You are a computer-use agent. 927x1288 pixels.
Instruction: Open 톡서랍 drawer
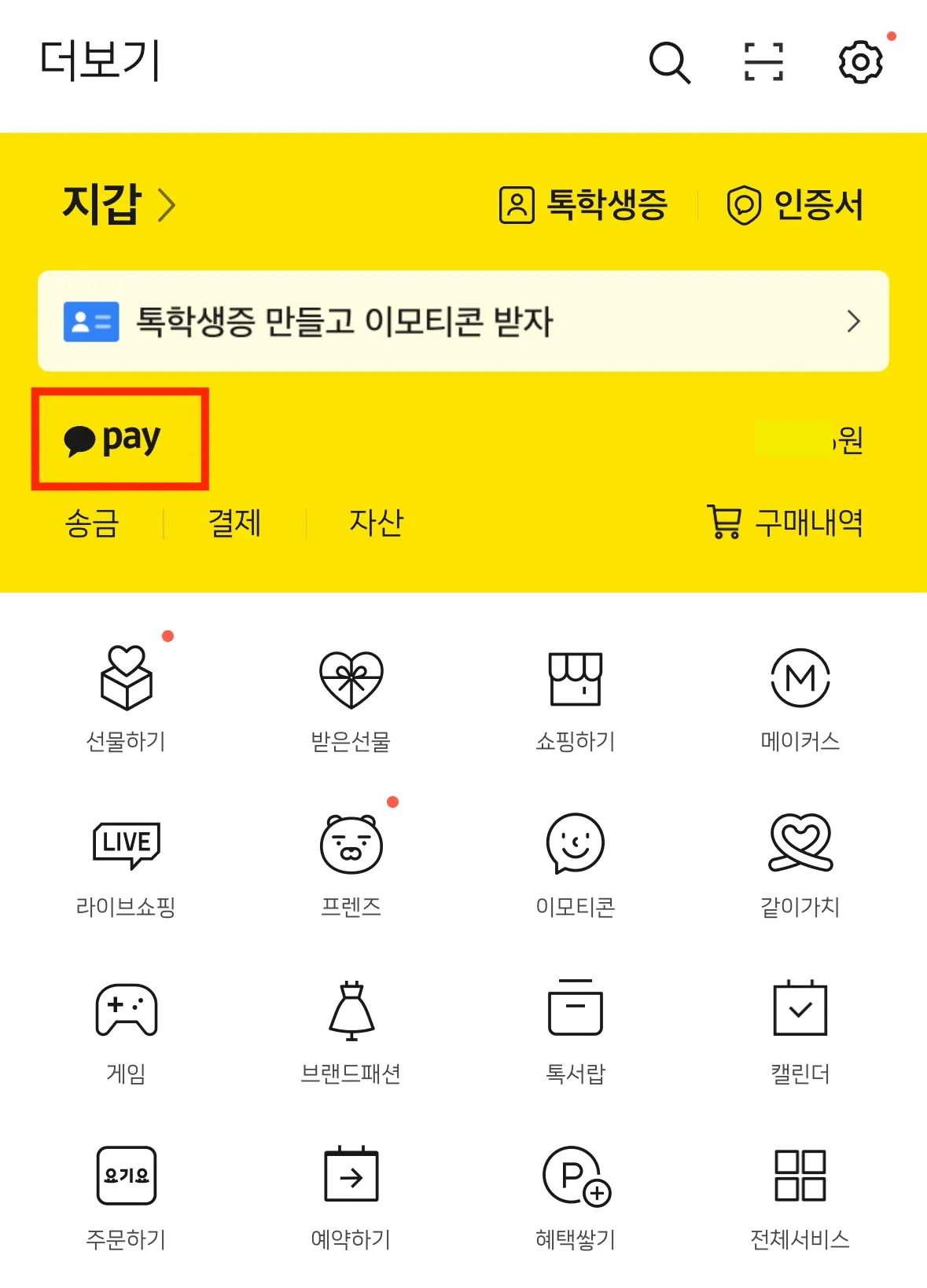click(x=576, y=1029)
